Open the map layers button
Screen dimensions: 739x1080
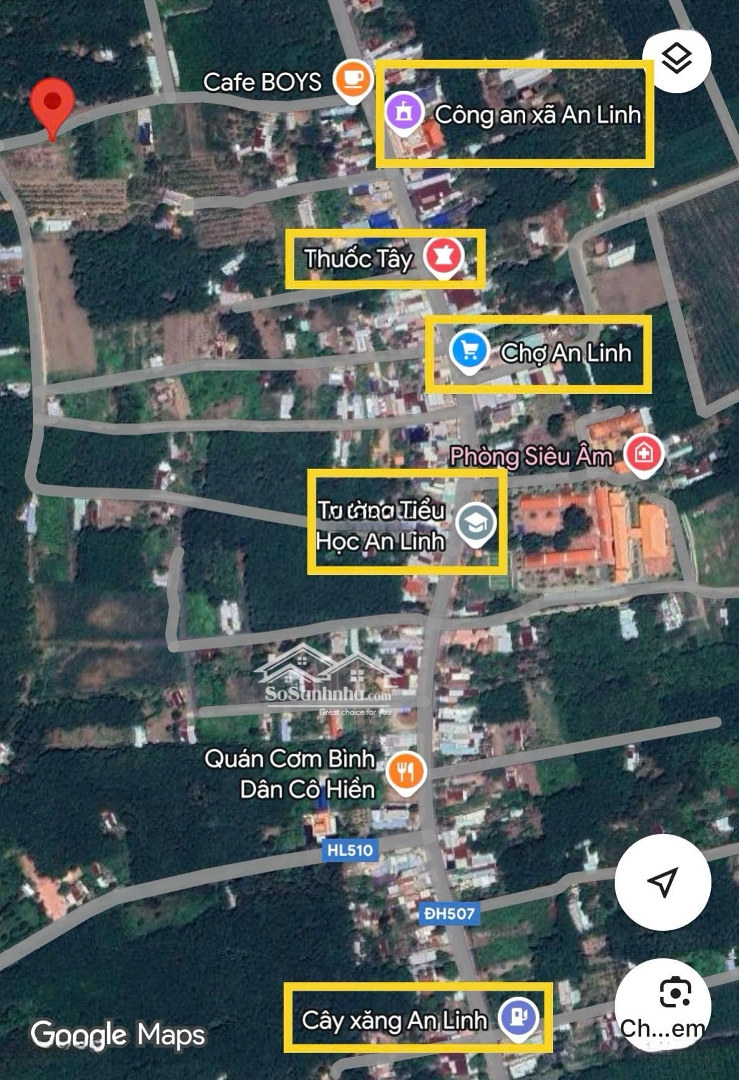(677, 60)
